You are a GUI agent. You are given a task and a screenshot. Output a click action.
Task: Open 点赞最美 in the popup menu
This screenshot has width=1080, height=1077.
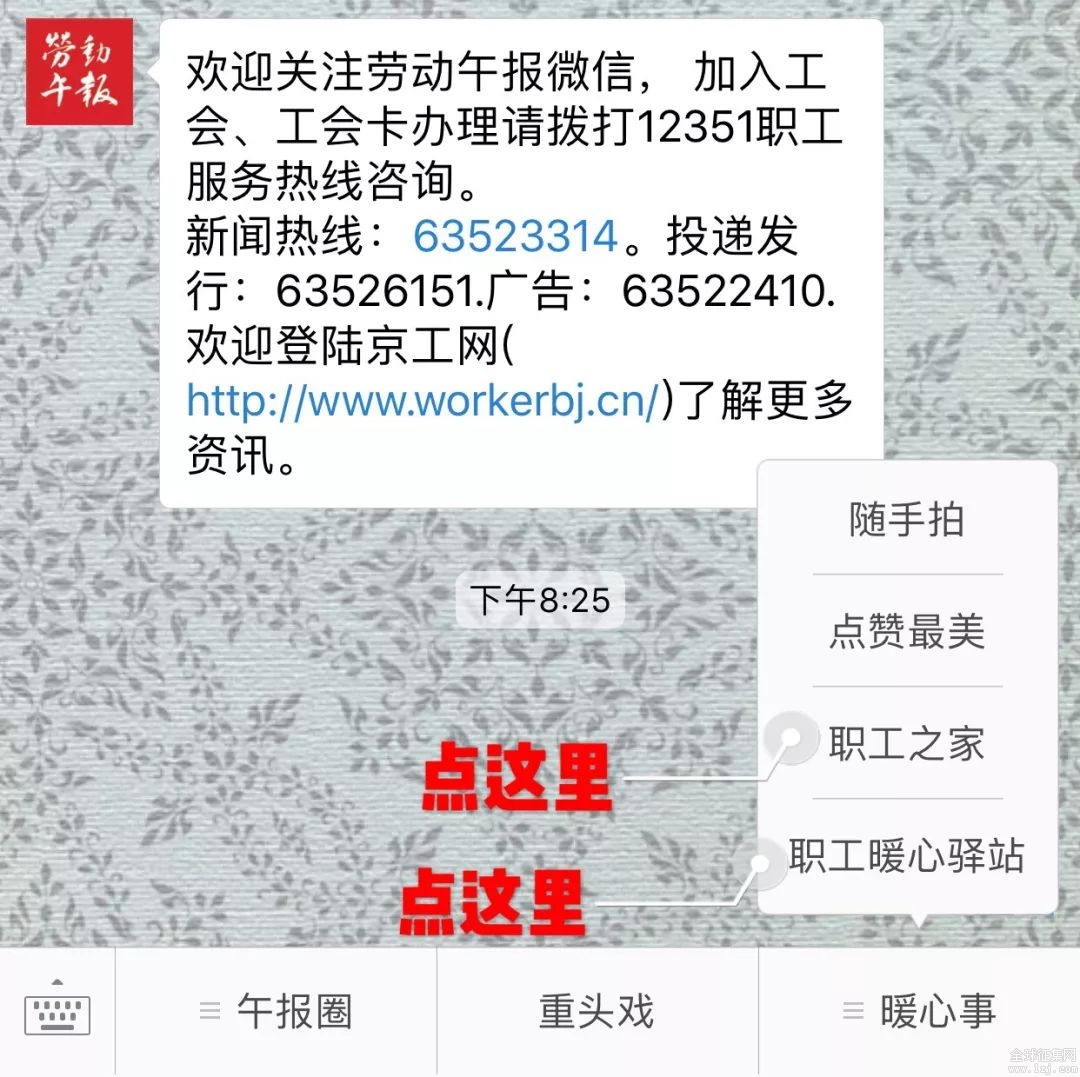pos(907,632)
